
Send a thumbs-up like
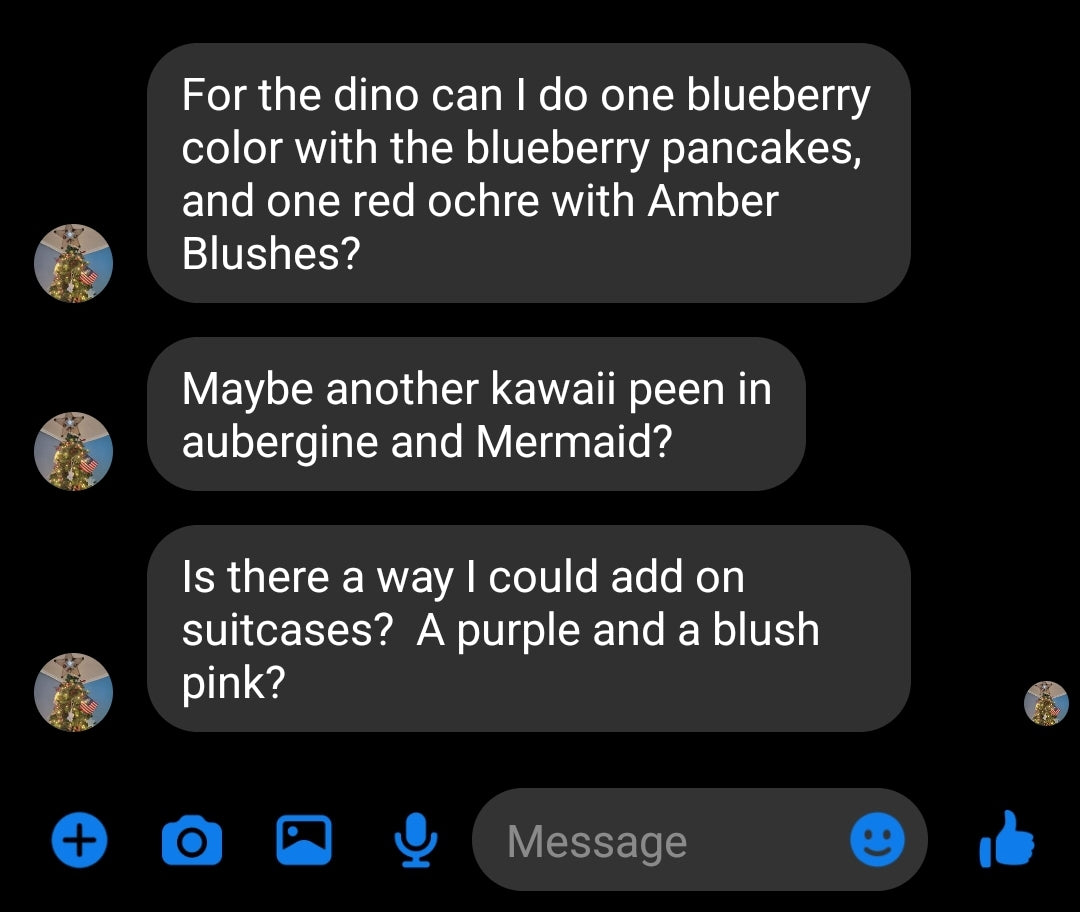point(1007,839)
